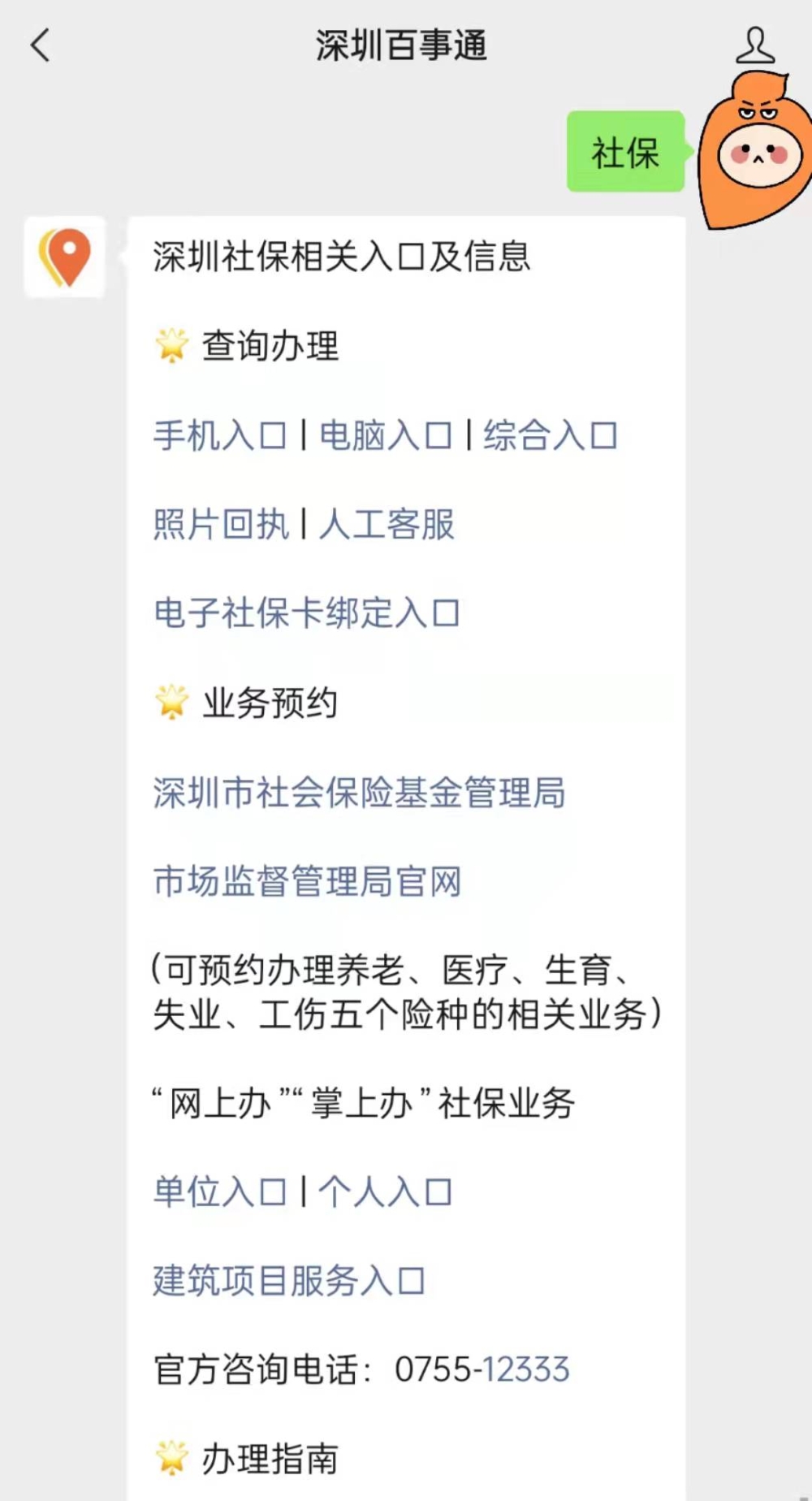Tap the 12333 phone number link
The image size is (812, 1501).
(x=526, y=1369)
